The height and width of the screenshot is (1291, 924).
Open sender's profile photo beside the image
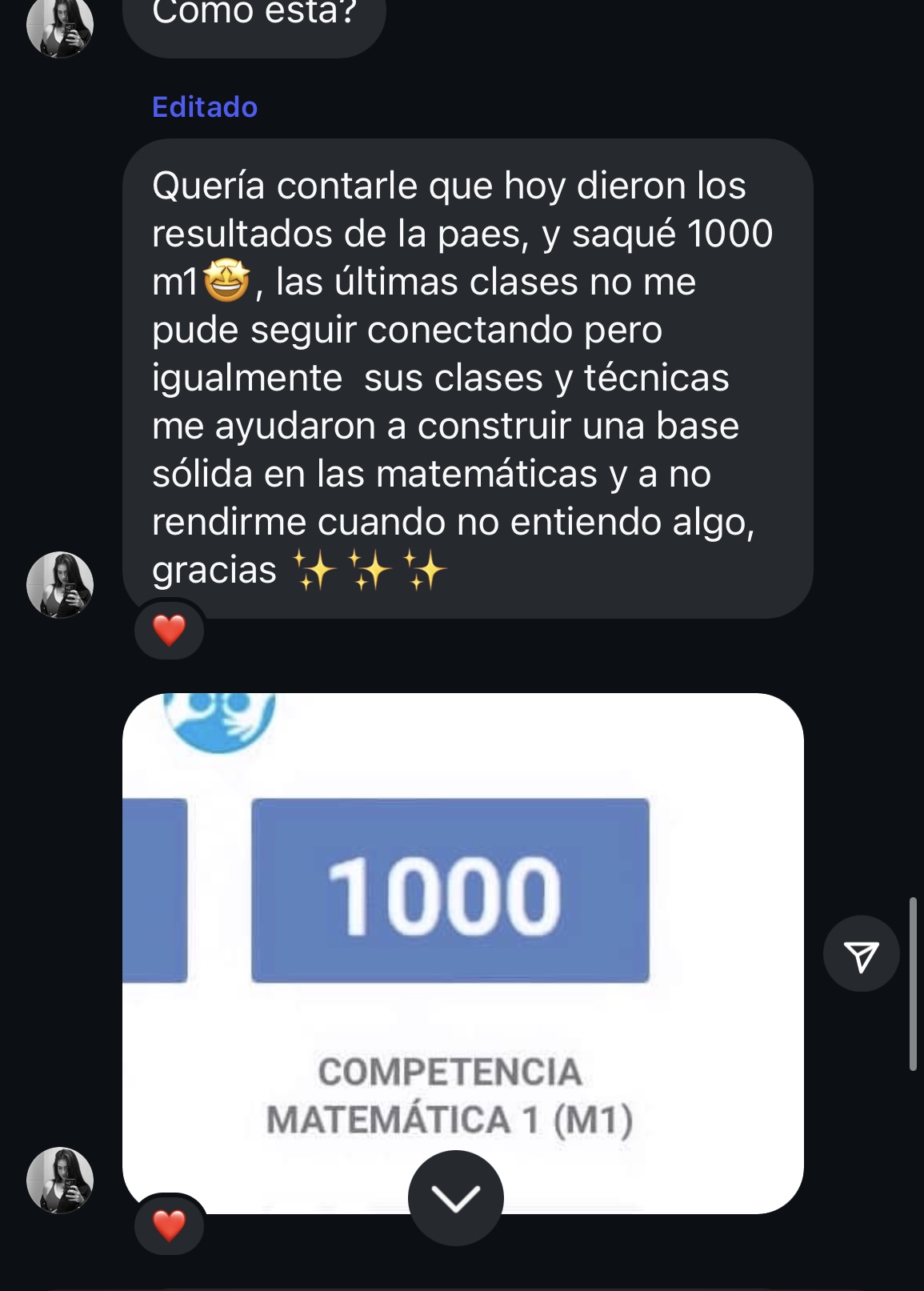[60, 1181]
